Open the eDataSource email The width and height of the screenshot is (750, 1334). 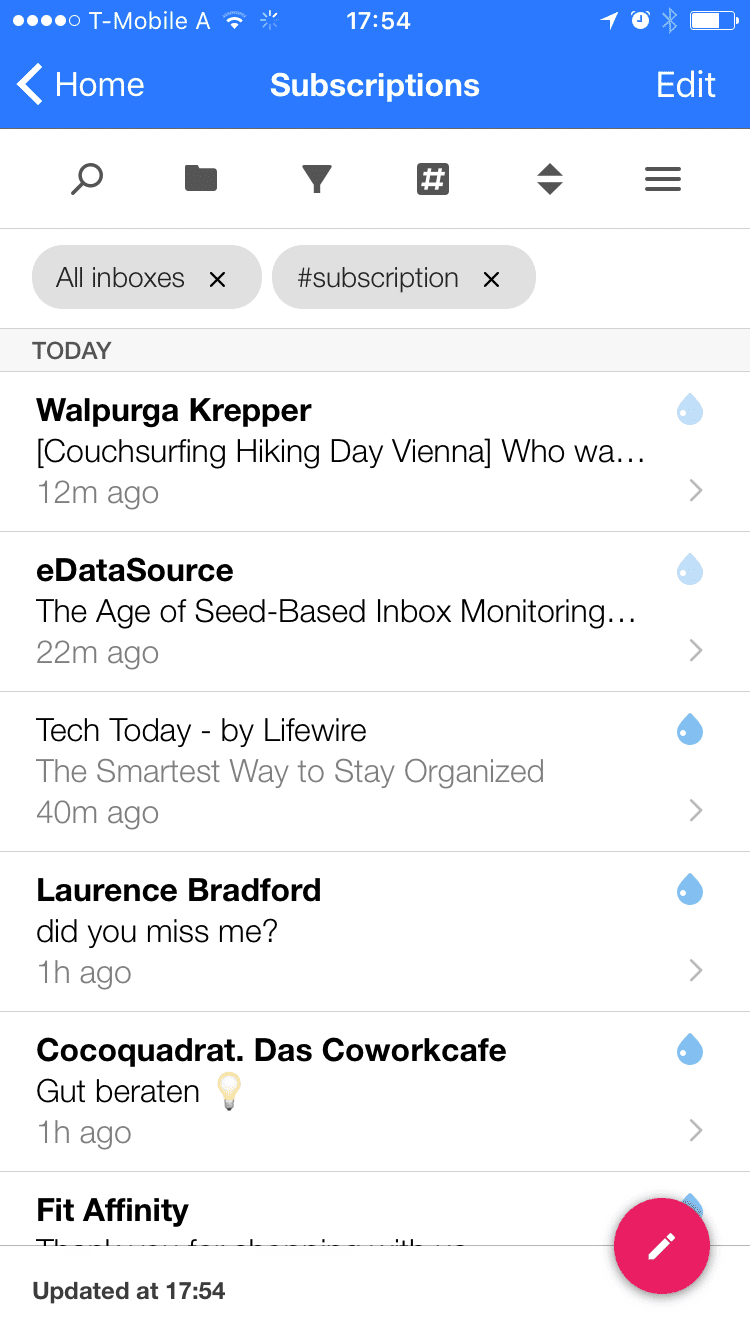pos(375,612)
